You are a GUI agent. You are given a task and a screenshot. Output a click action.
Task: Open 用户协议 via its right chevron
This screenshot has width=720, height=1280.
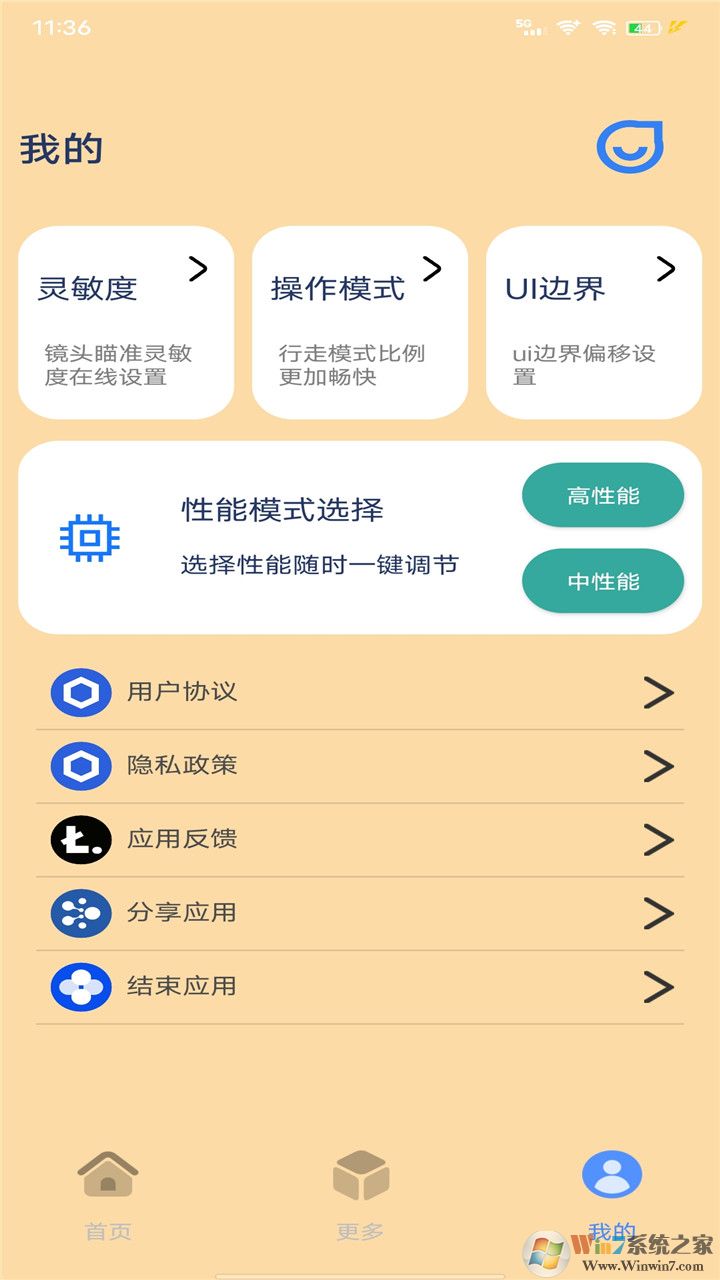657,692
